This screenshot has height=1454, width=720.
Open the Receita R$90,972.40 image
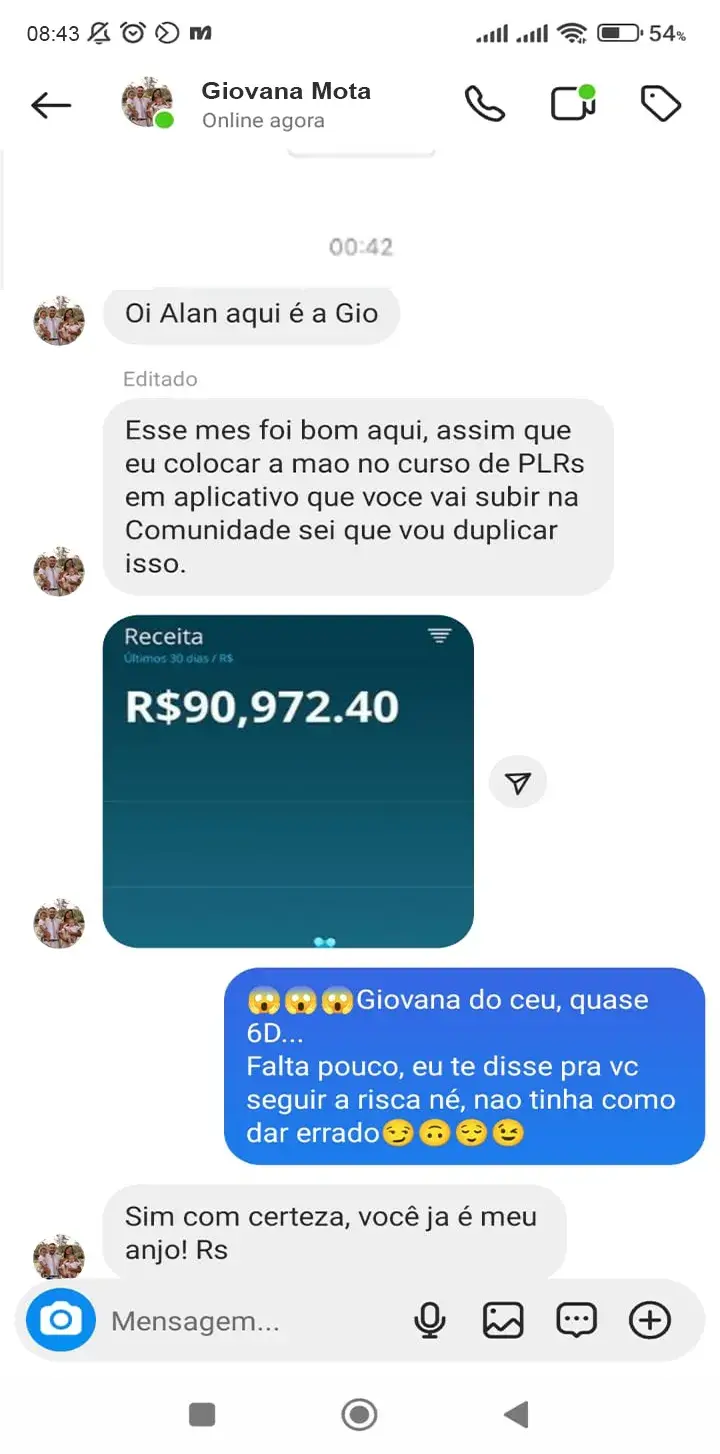(x=288, y=781)
